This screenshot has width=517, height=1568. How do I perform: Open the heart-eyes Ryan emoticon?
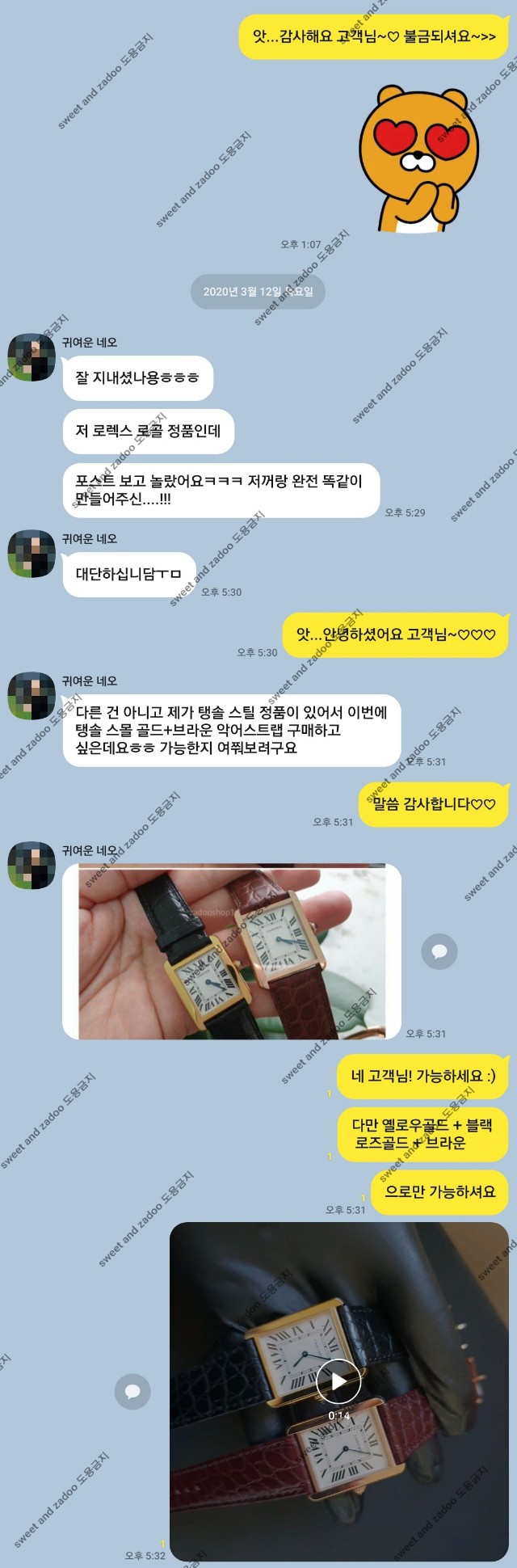(418, 160)
